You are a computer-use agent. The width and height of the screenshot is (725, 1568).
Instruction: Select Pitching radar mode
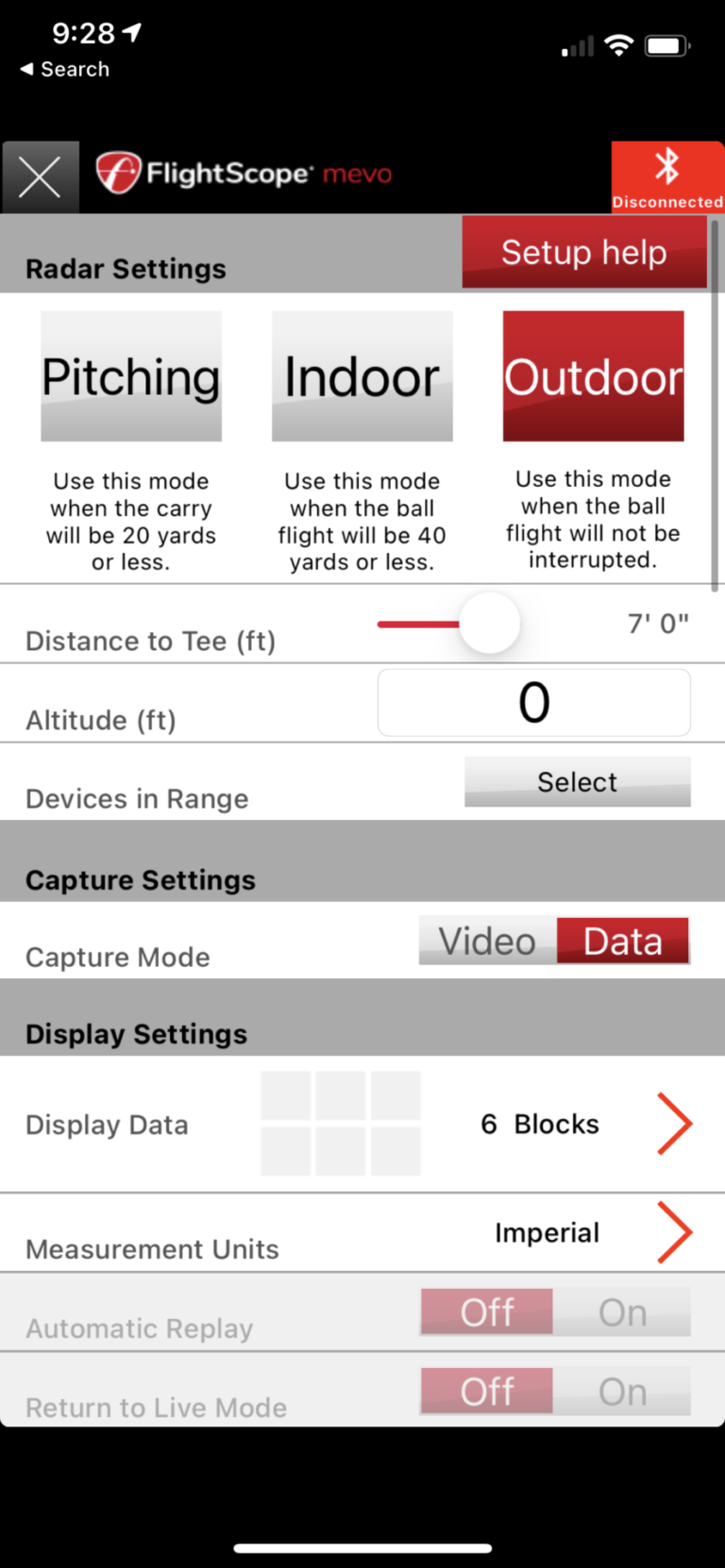tap(131, 376)
